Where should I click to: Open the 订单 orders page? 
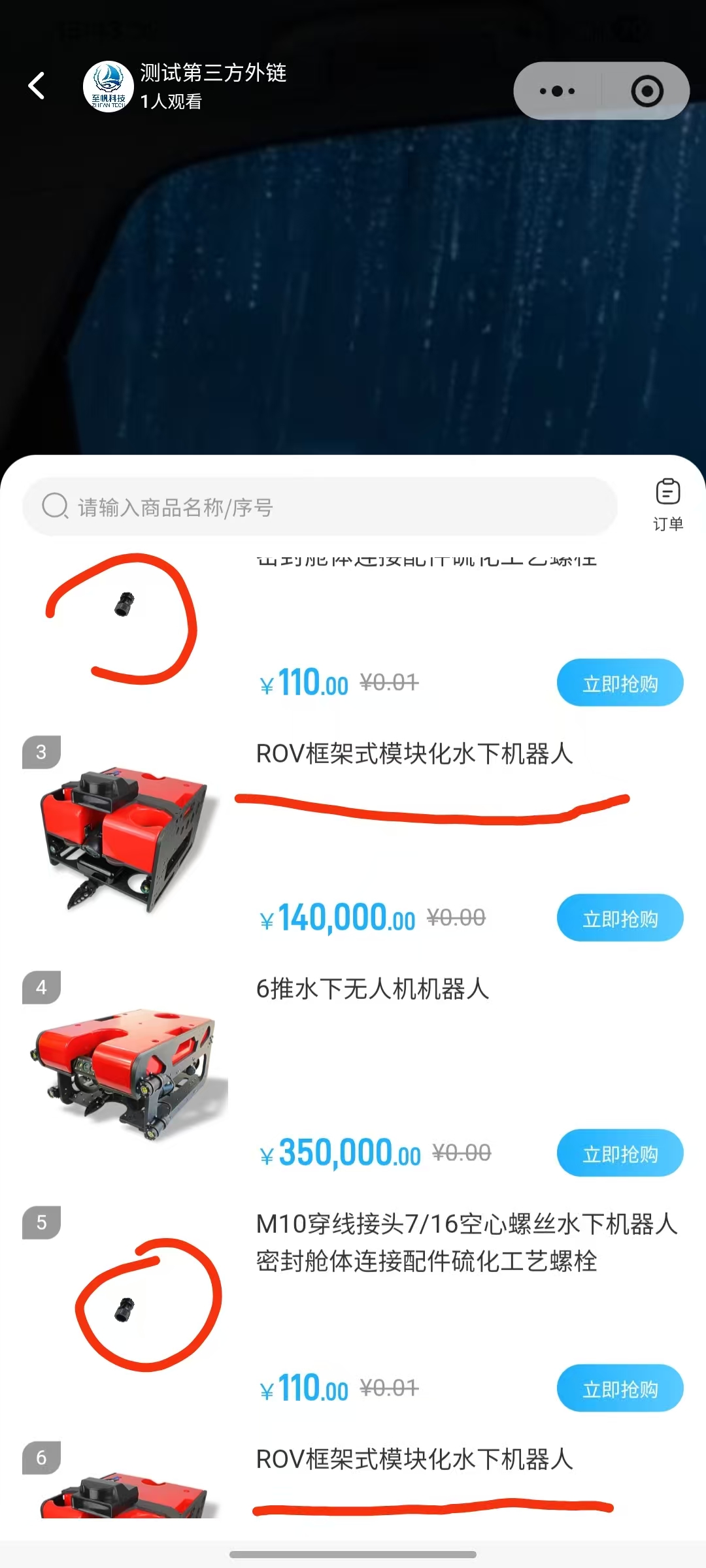pyautogui.click(x=667, y=504)
